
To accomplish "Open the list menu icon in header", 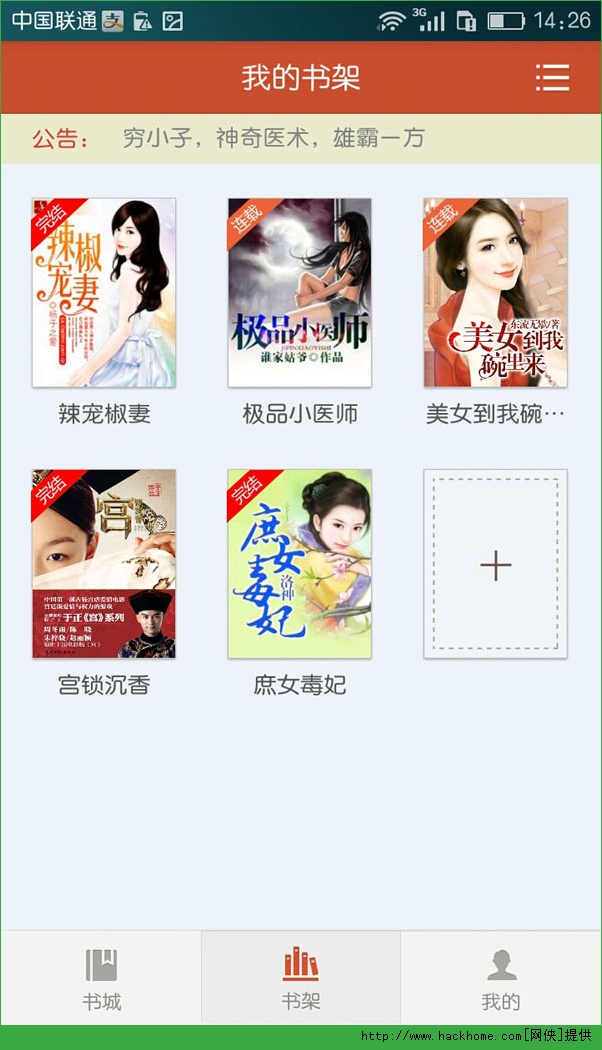I will click(552, 78).
